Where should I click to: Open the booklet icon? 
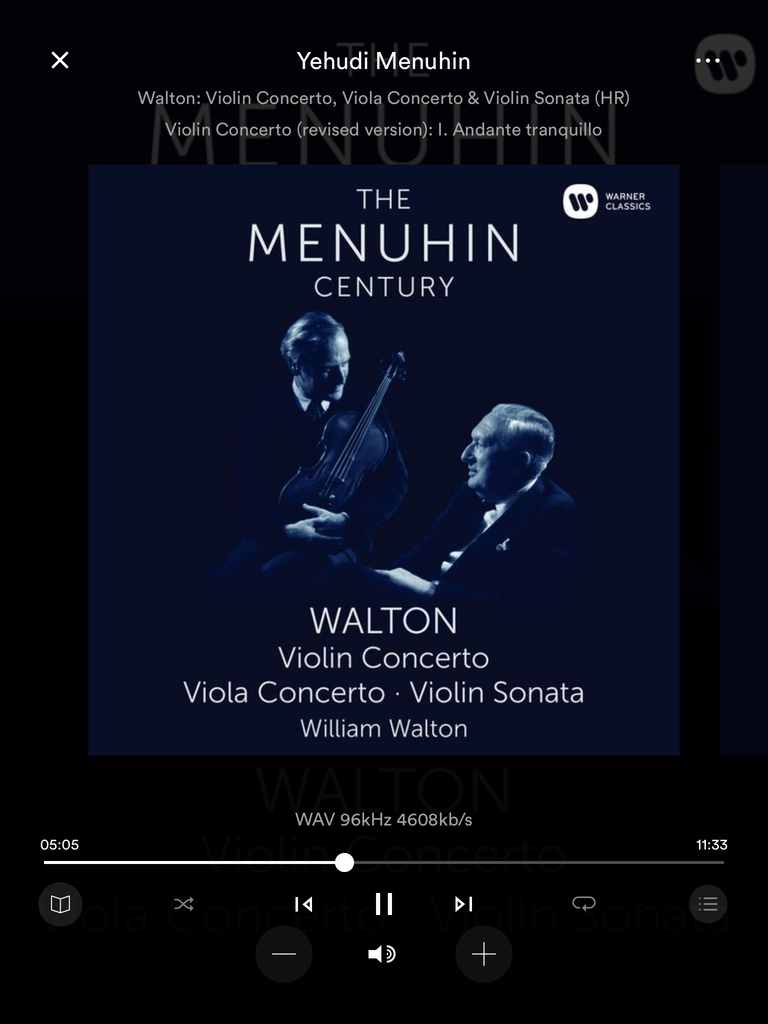pos(60,904)
